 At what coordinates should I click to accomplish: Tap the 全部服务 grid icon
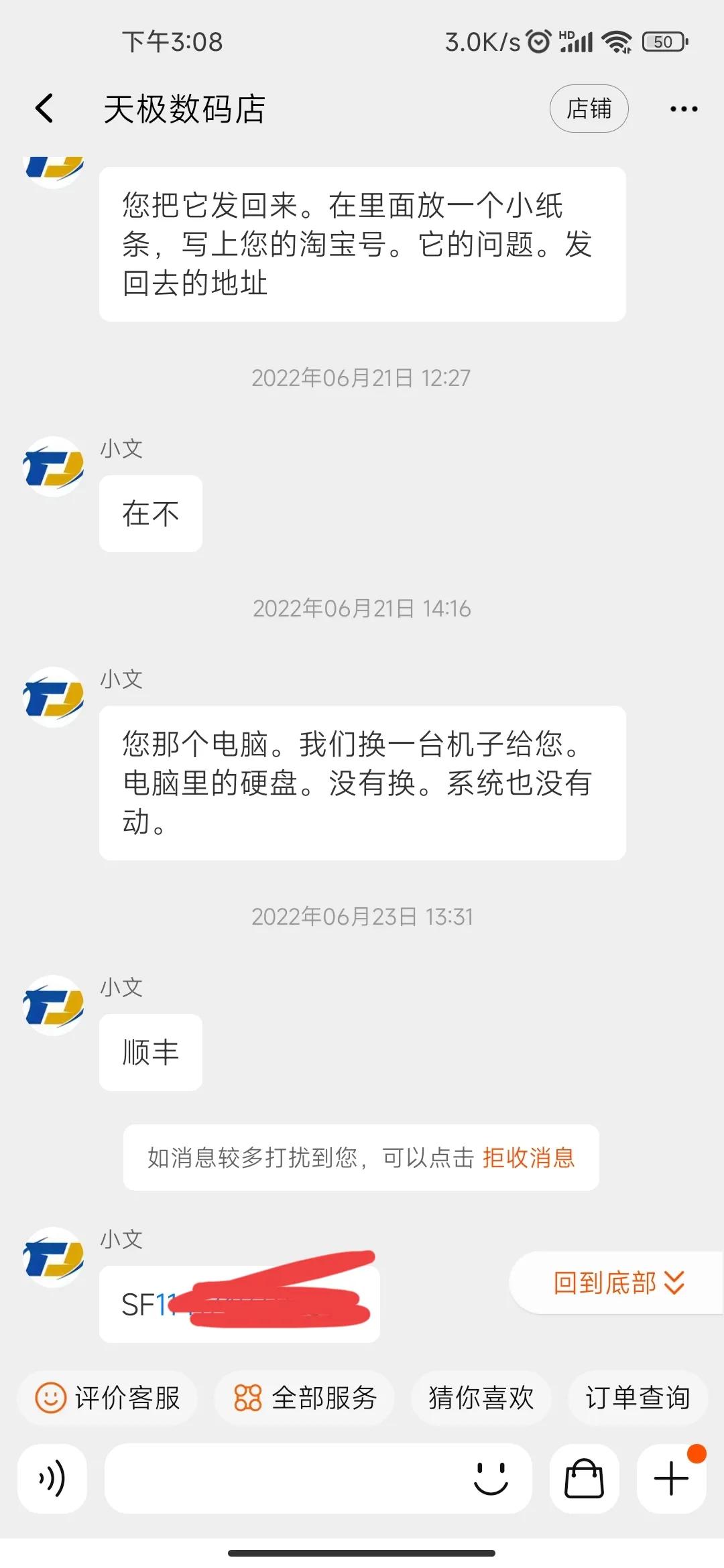pos(248,1398)
